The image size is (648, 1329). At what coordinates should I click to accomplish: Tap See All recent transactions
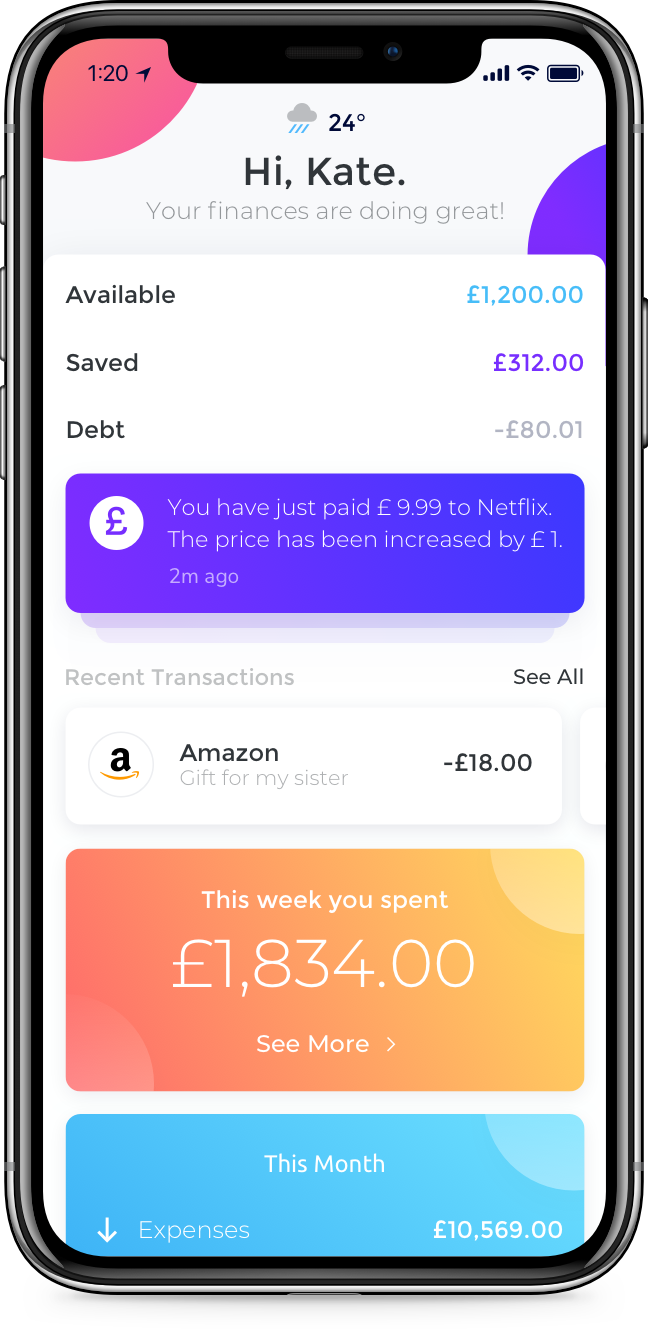click(x=547, y=677)
